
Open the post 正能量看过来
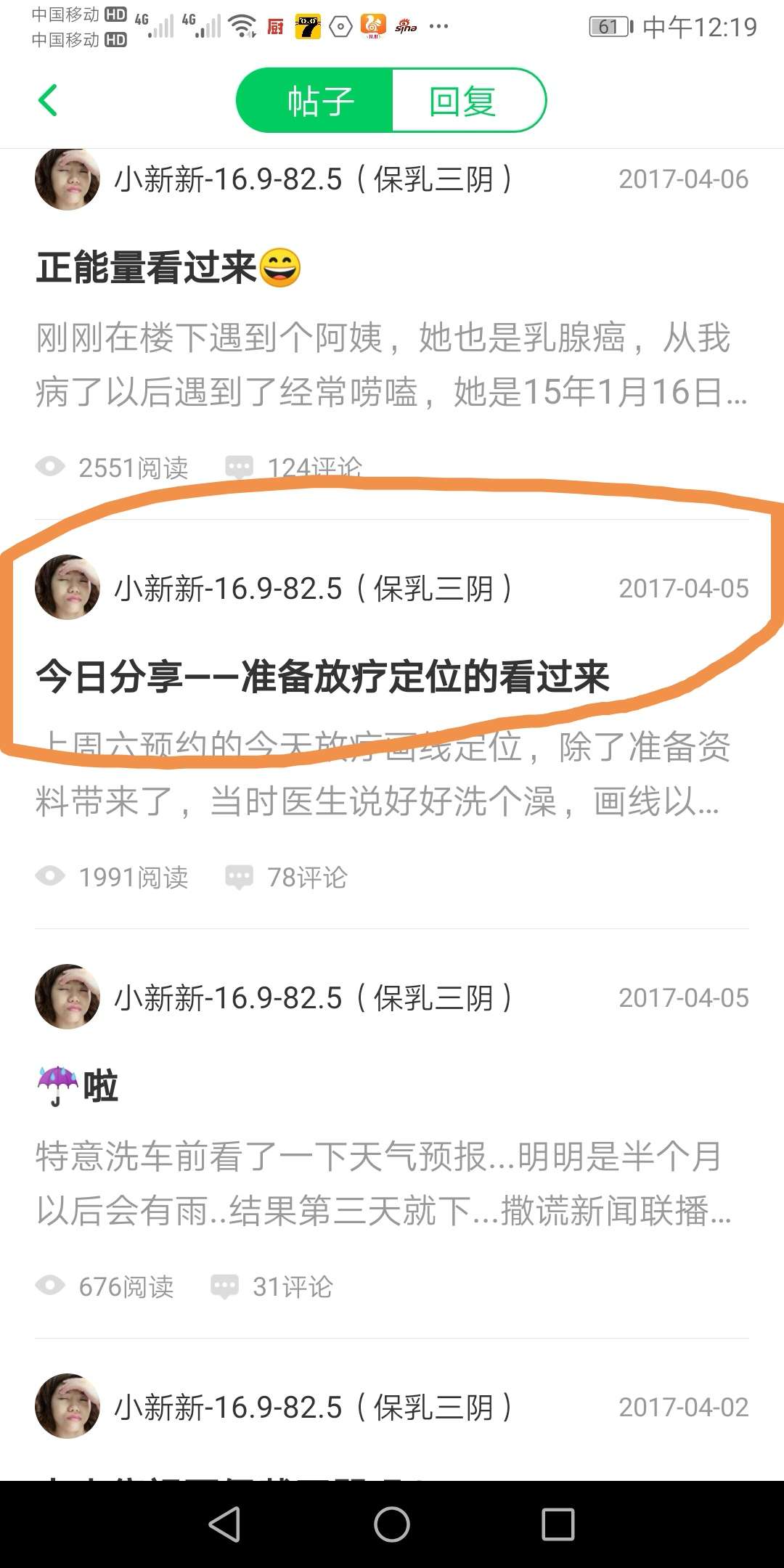(168, 268)
